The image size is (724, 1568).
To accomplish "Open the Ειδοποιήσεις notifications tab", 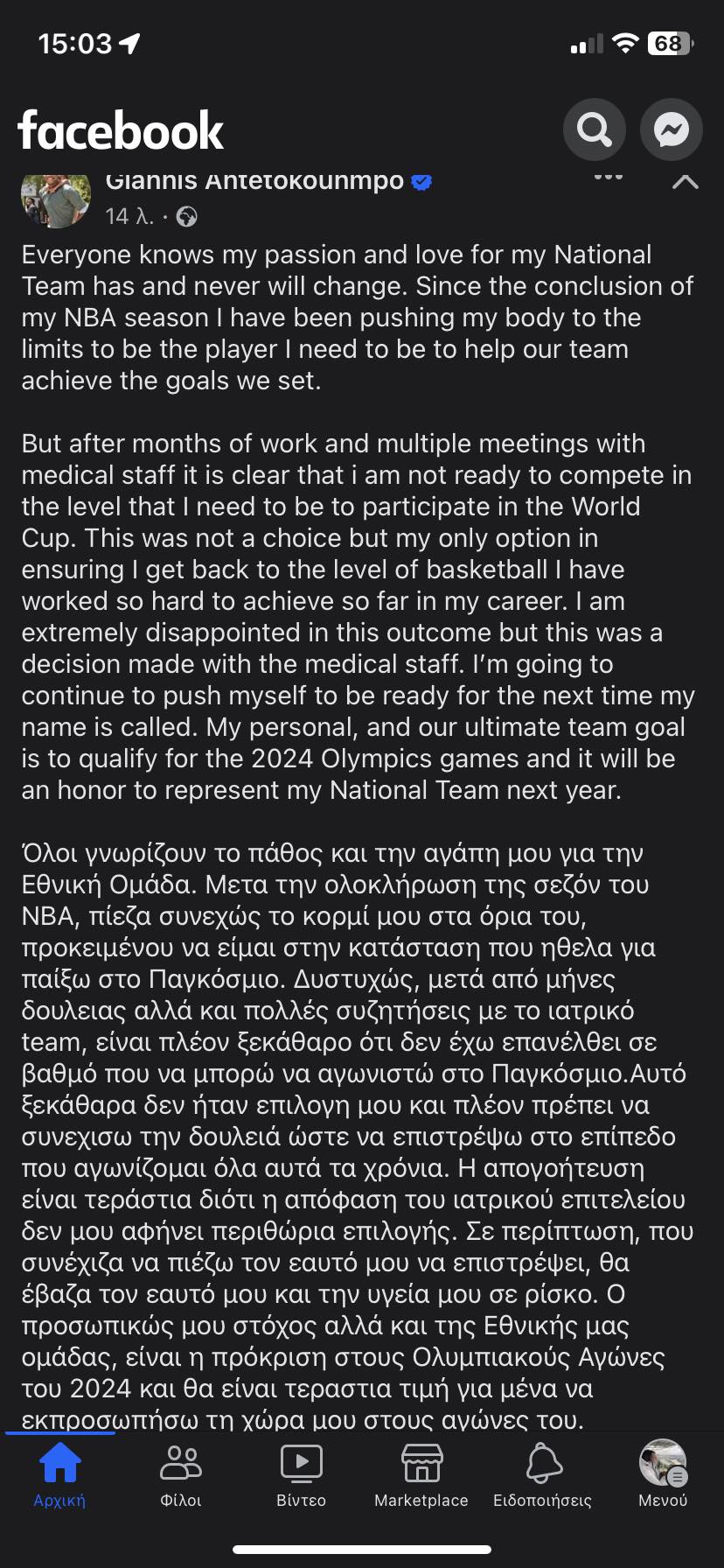I will pos(542,1473).
